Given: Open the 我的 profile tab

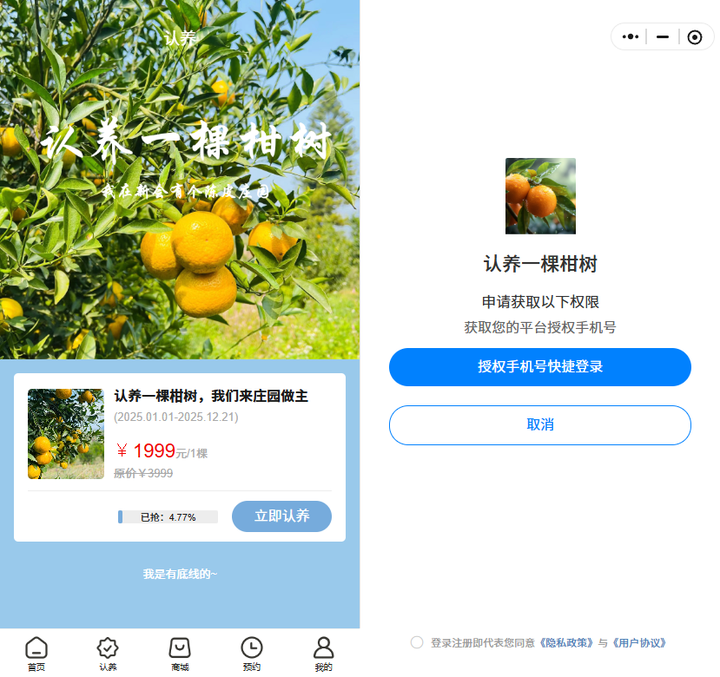Looking at the screenshot, I should pyautogui.click(x=323, y=654).
